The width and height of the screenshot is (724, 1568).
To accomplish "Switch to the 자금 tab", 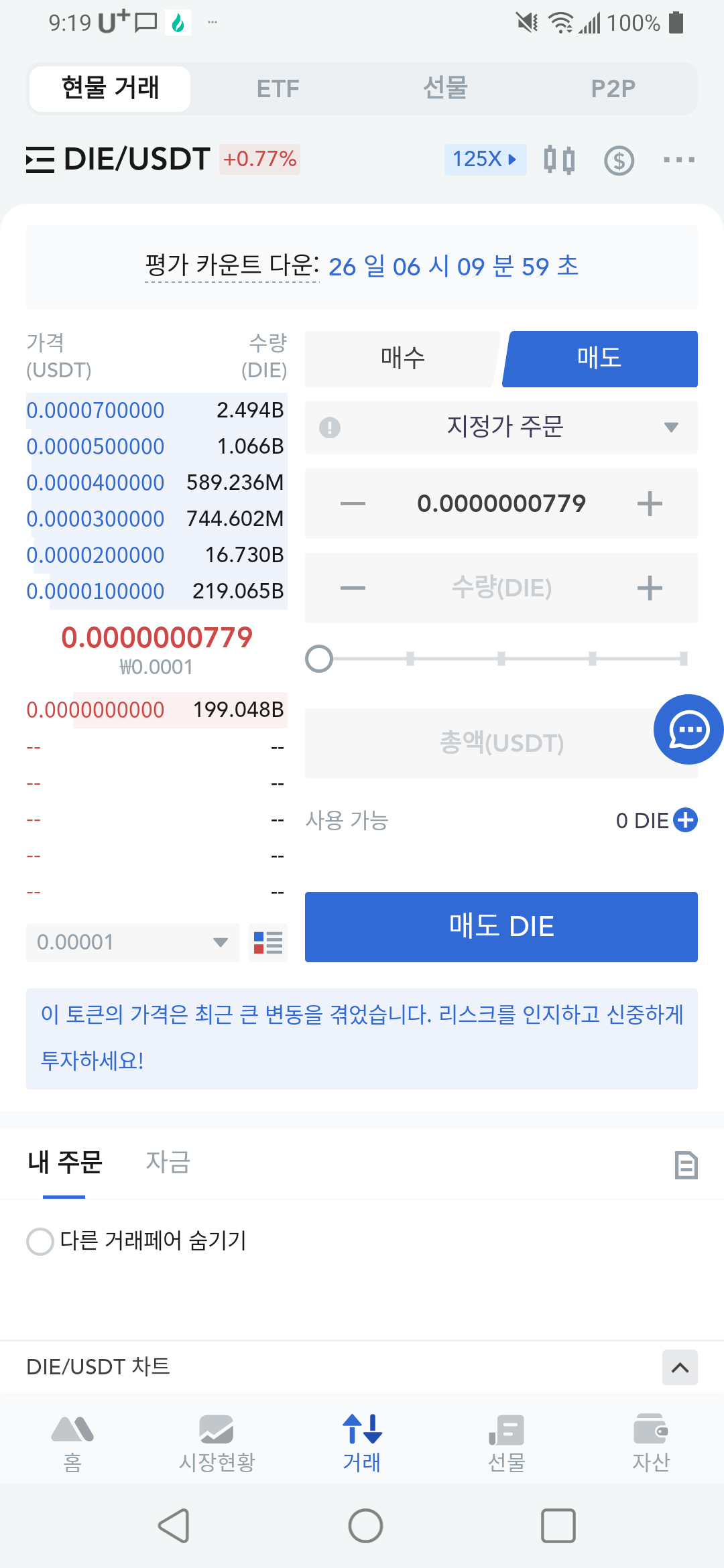I will pyautogui.click(x=168, y=1162).
